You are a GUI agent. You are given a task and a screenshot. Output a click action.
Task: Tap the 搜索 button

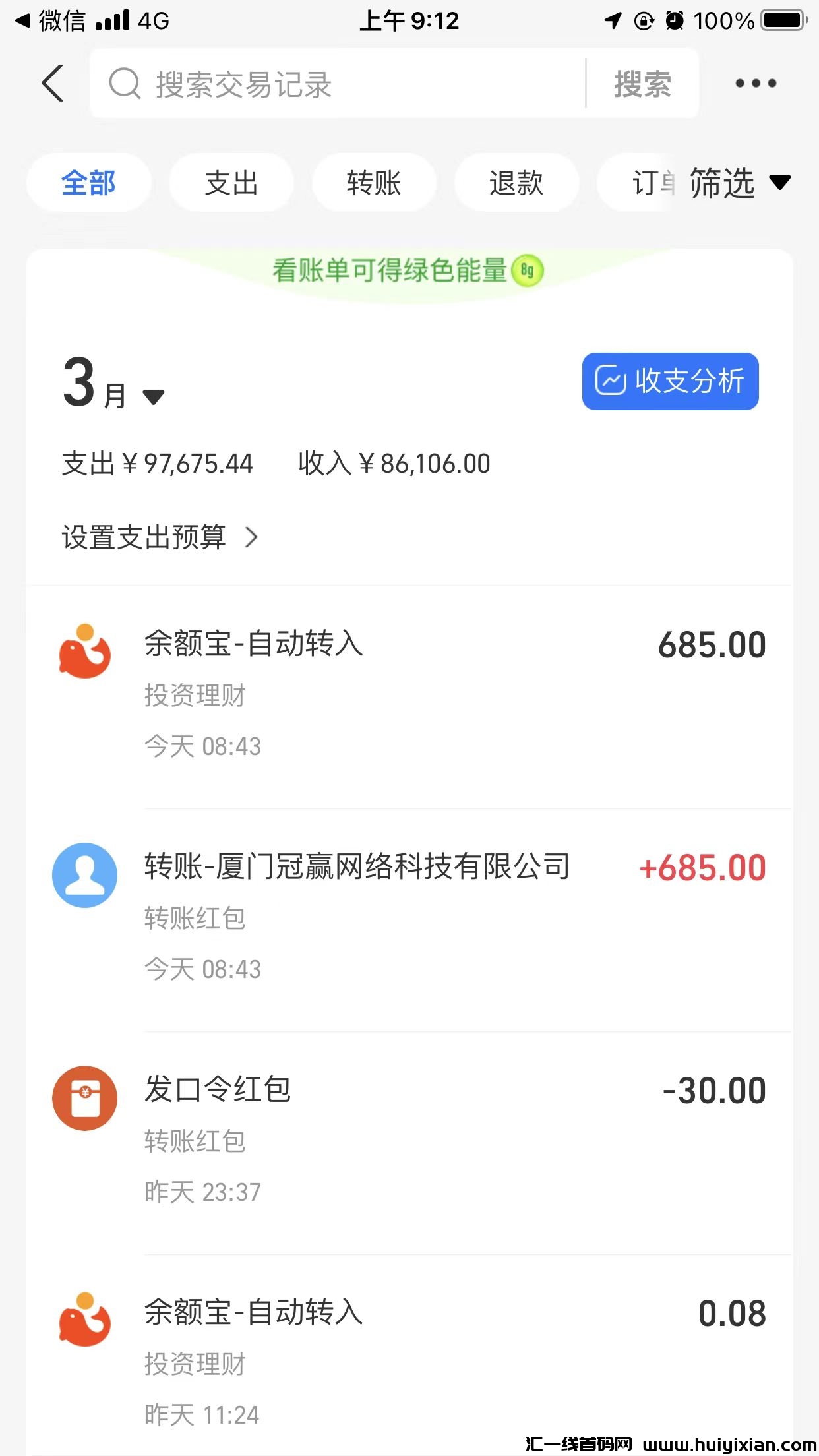tap(642, 84)
